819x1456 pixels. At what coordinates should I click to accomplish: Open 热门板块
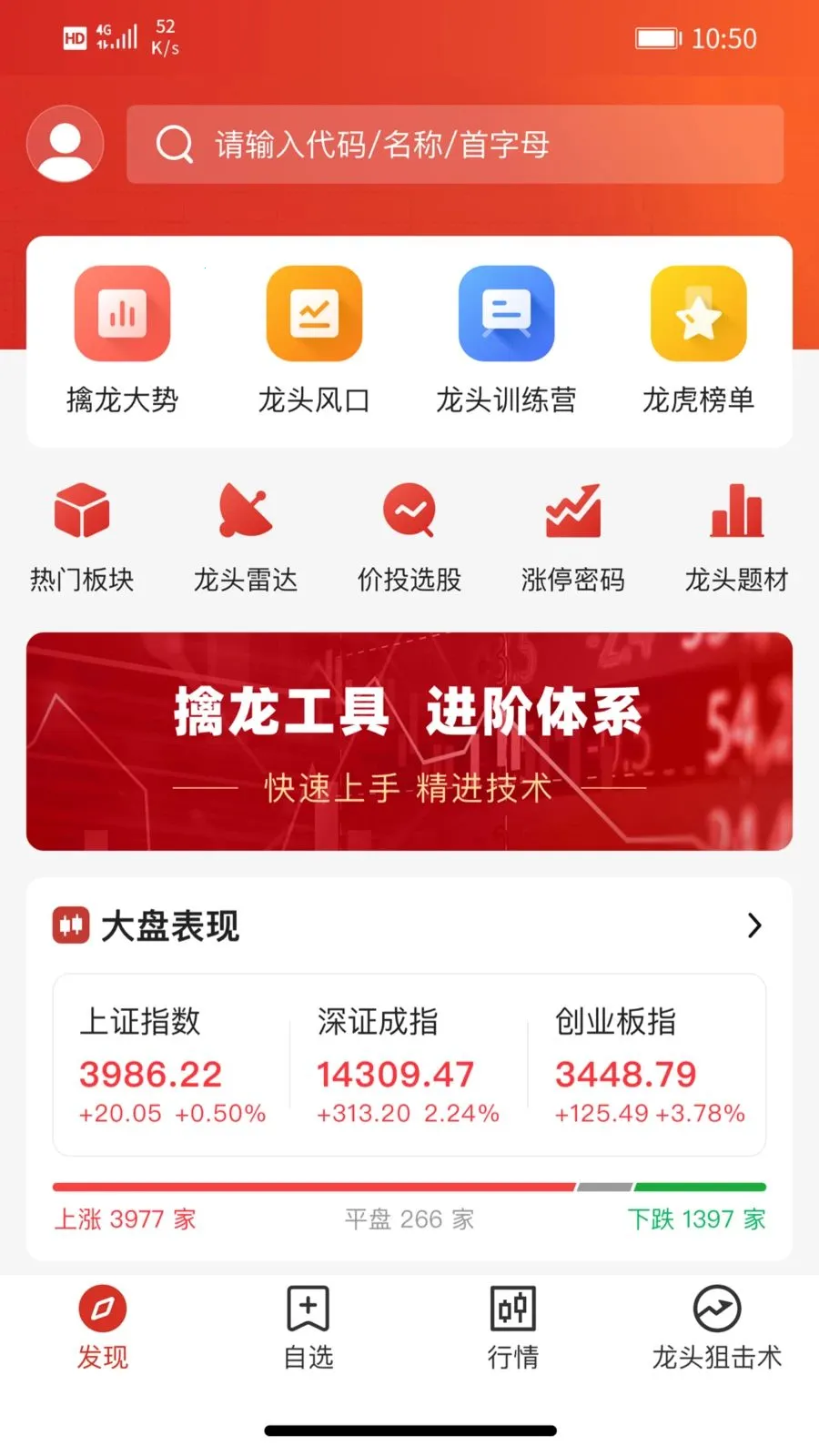(x=82, y=537)
